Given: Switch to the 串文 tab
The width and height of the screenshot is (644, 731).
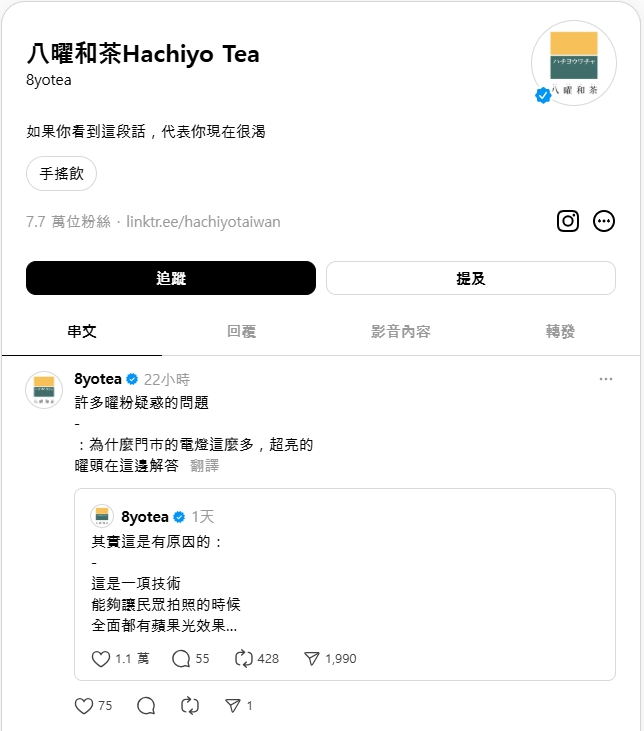Looking at the screenshot, I should pos(82,331).
